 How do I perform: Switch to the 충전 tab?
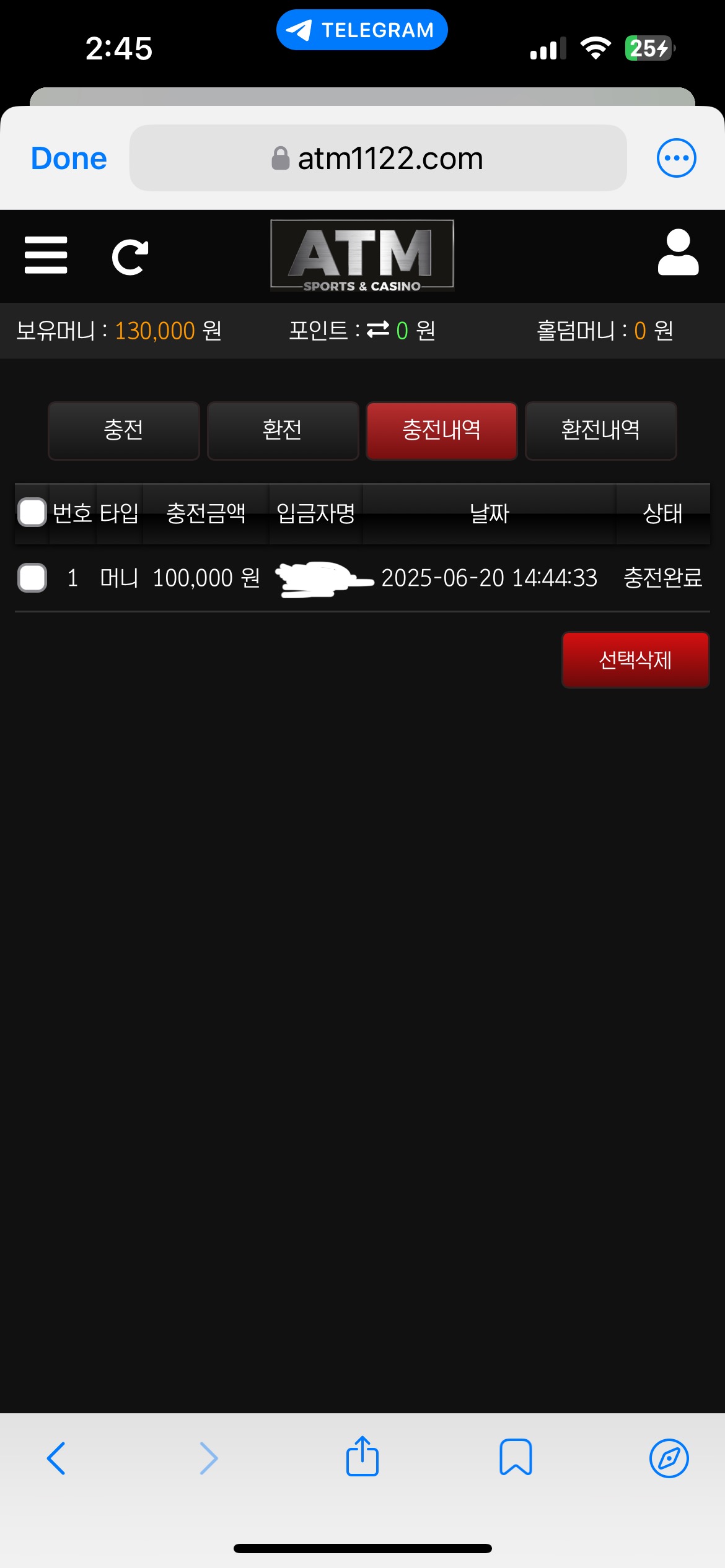point(124,430)
